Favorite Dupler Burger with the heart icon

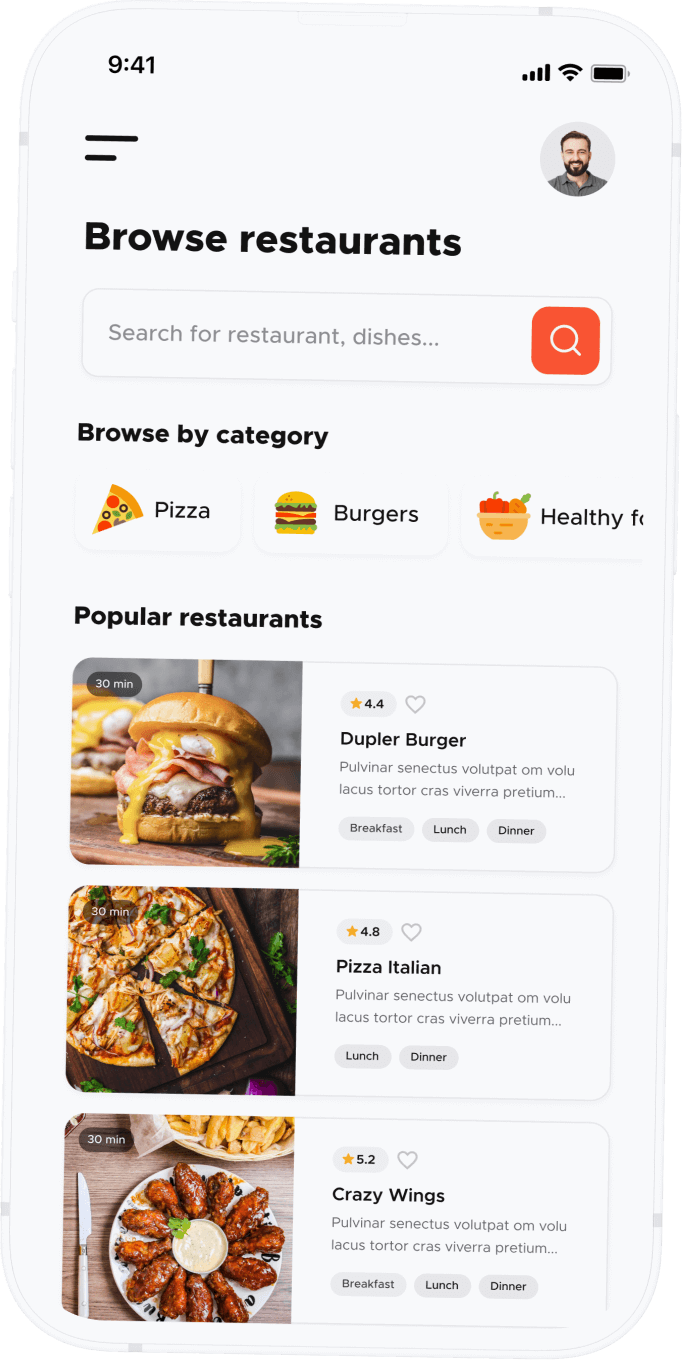(x=415, y=704)
